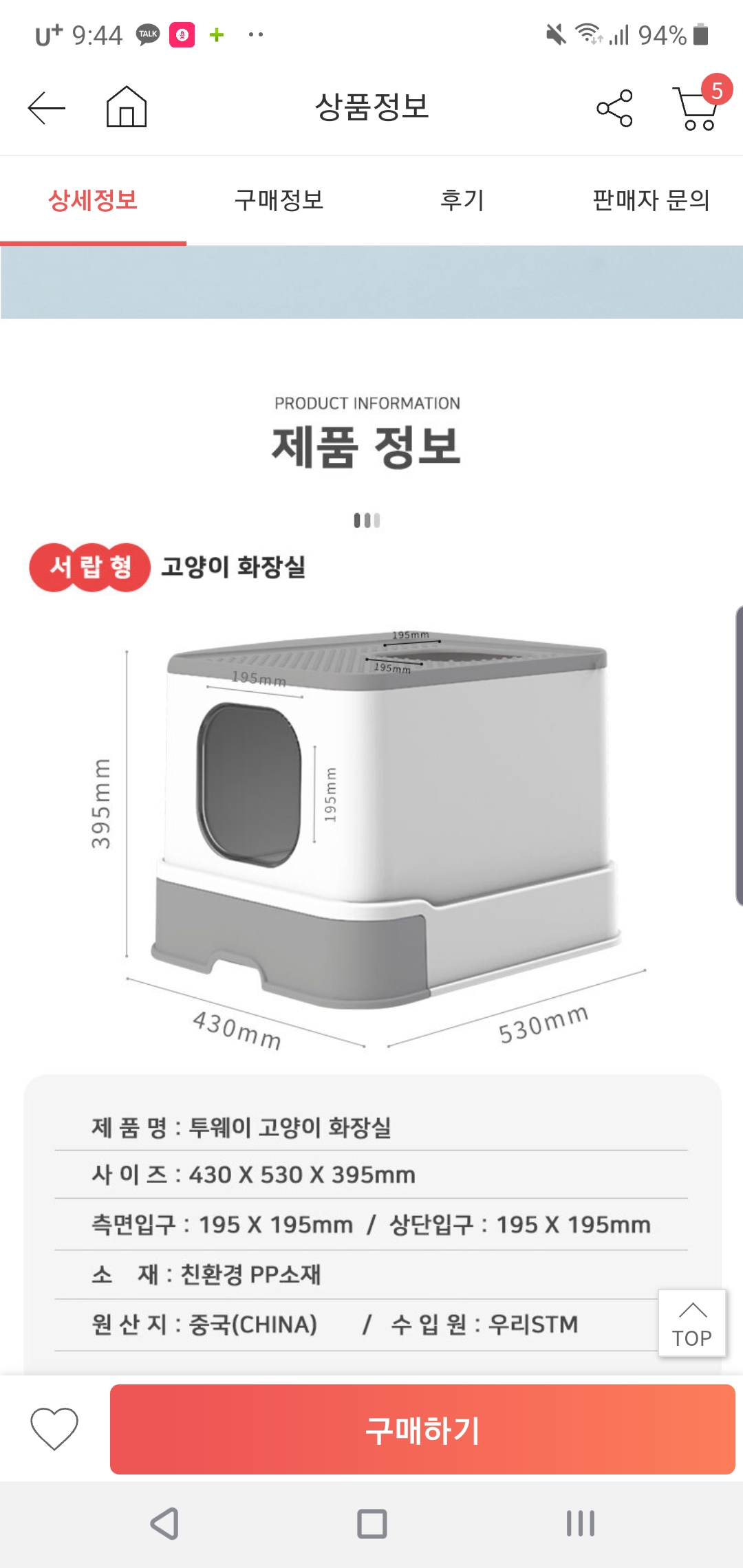Tap the 구매하기 purchase button
The width and height of the screenshot is (743, 1568).
coord(422,1429)
